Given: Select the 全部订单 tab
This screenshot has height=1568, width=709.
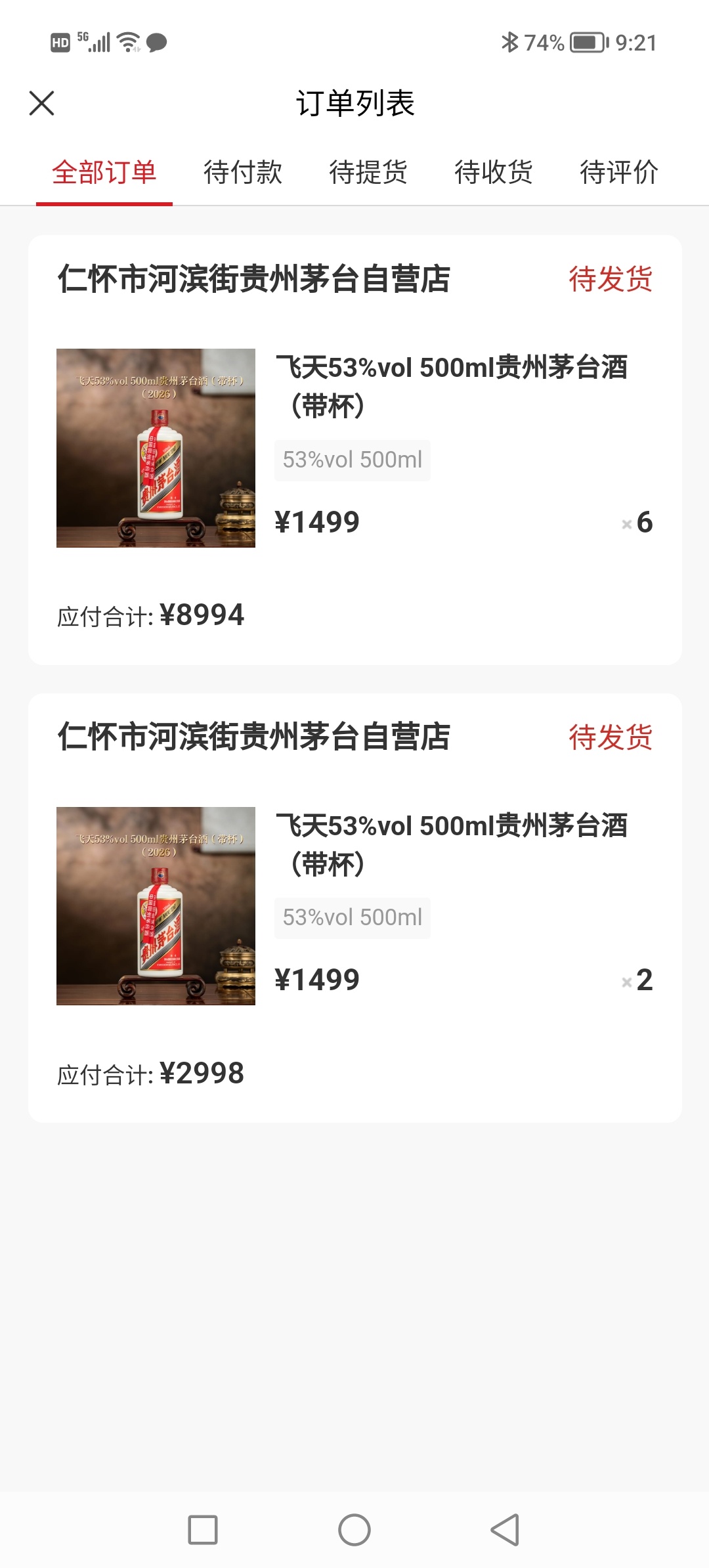Looking at the screenshot, I should tap(104, 173).
